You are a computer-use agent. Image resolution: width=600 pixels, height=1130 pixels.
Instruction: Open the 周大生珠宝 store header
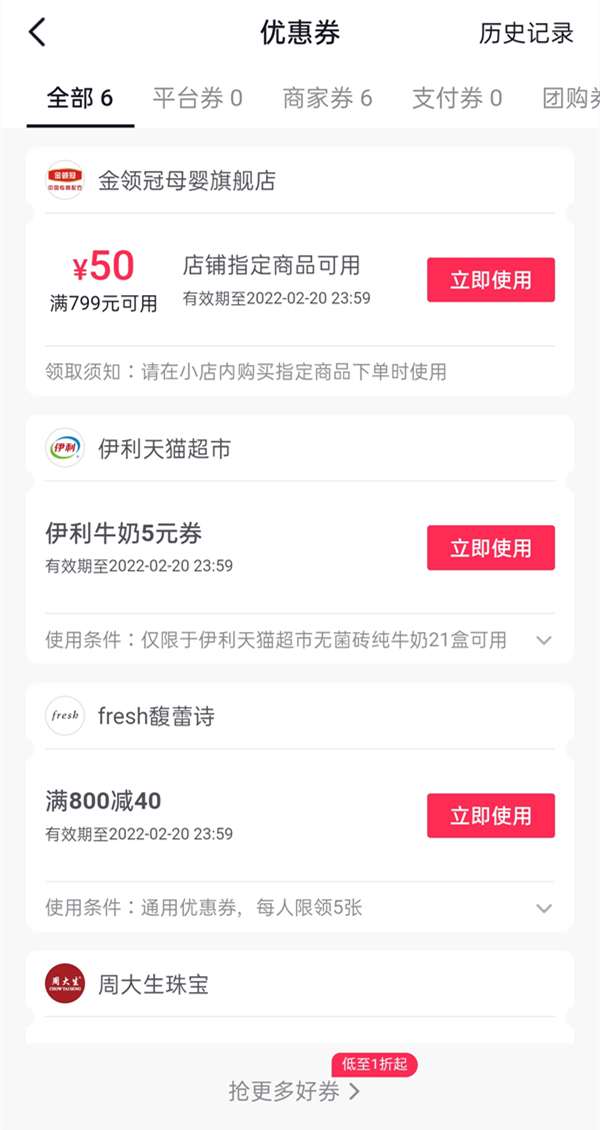[x=153, y=985]
